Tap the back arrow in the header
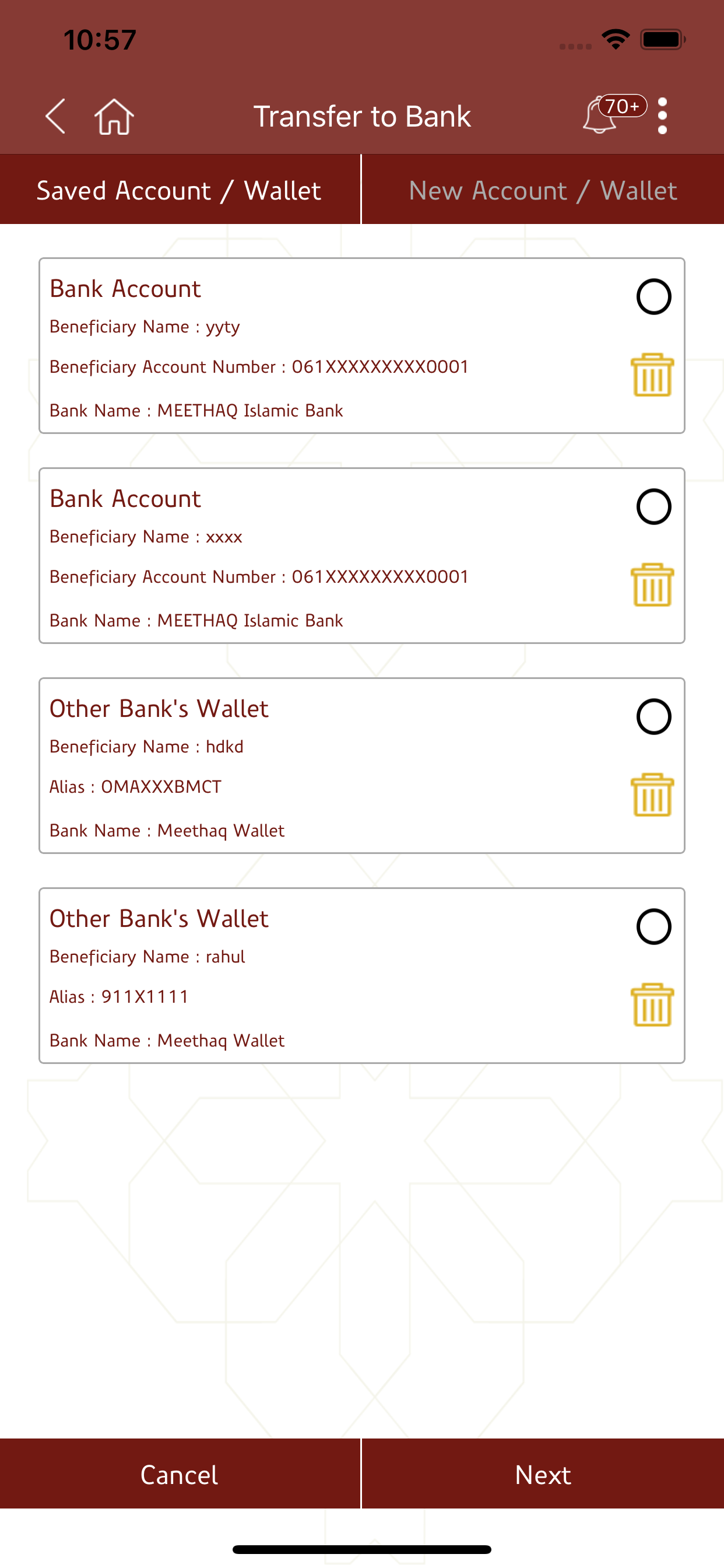The image size is (724, 1568). [x=55, y=116]
